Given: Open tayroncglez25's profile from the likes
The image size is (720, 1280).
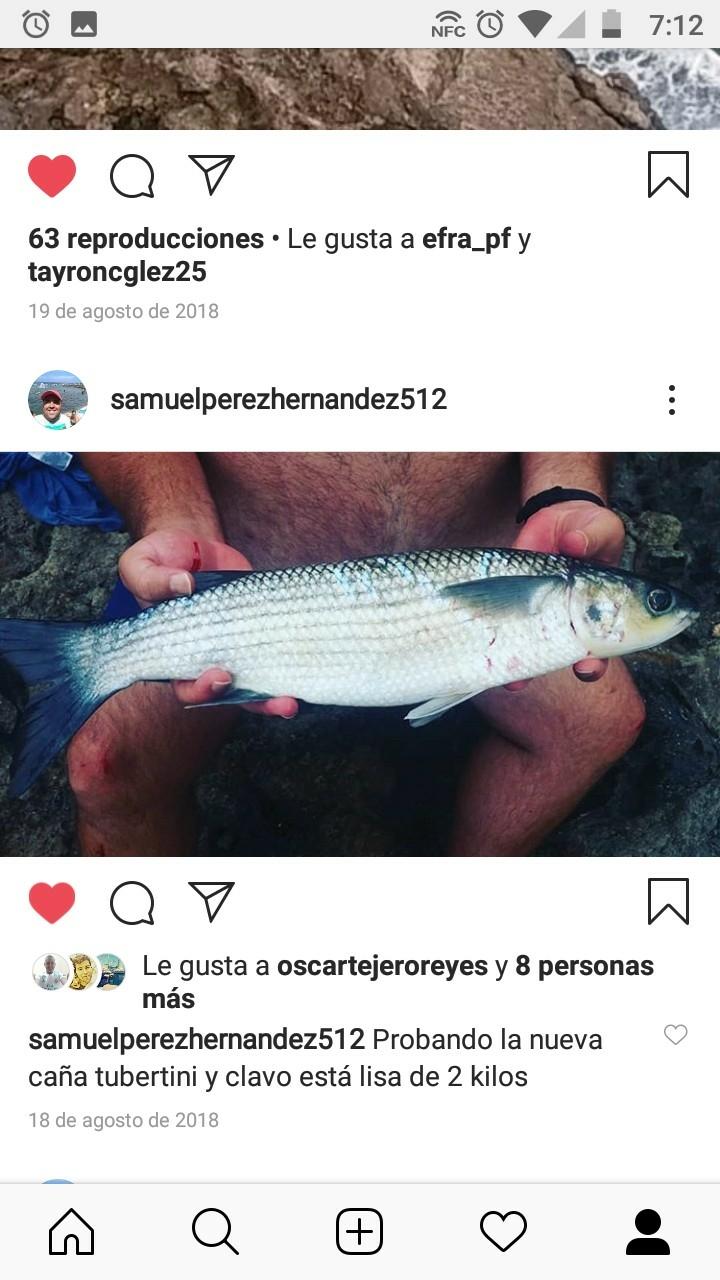Looking at the screenshot, I should pyautogui.click(x=117, y=272).
